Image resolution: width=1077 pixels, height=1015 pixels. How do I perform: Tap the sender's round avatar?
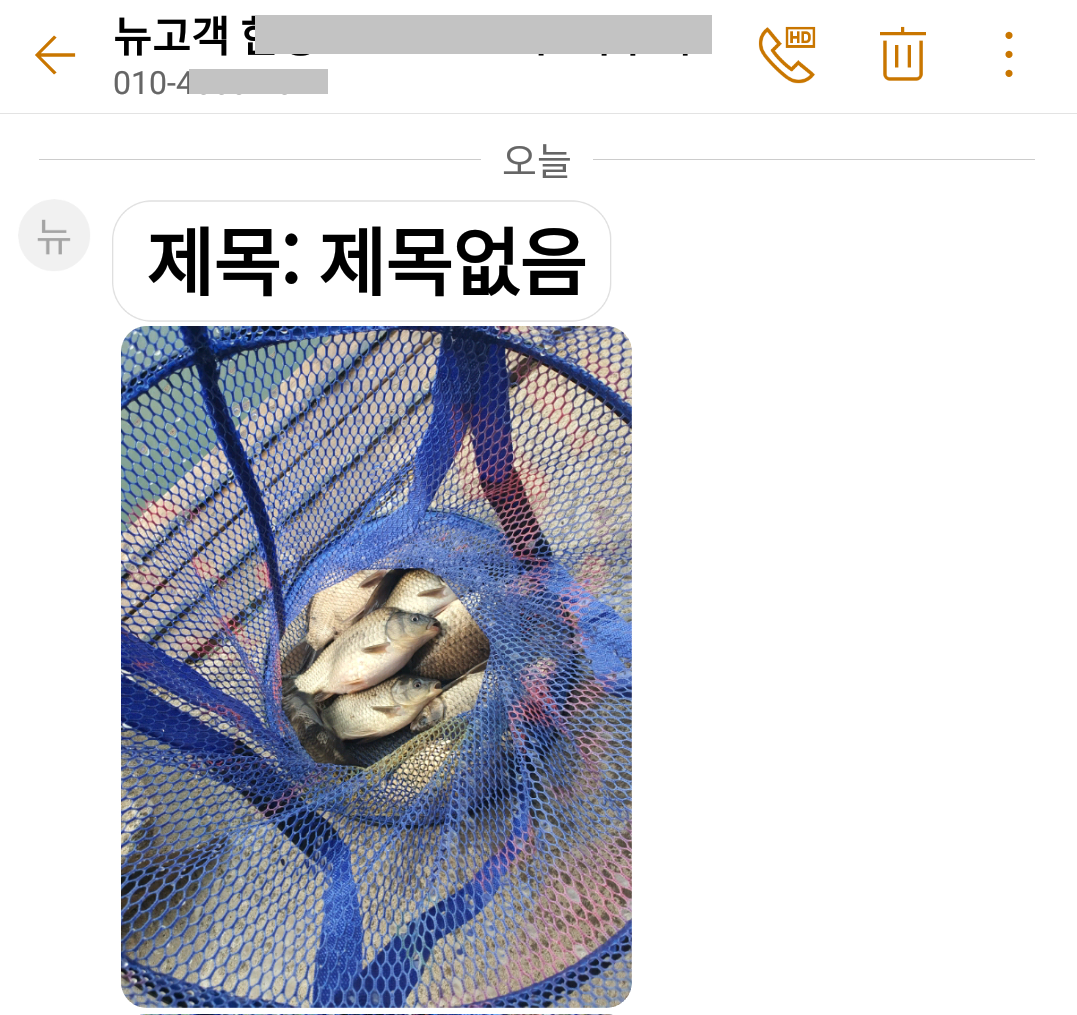pyautogui.click(x=54, y=236)
